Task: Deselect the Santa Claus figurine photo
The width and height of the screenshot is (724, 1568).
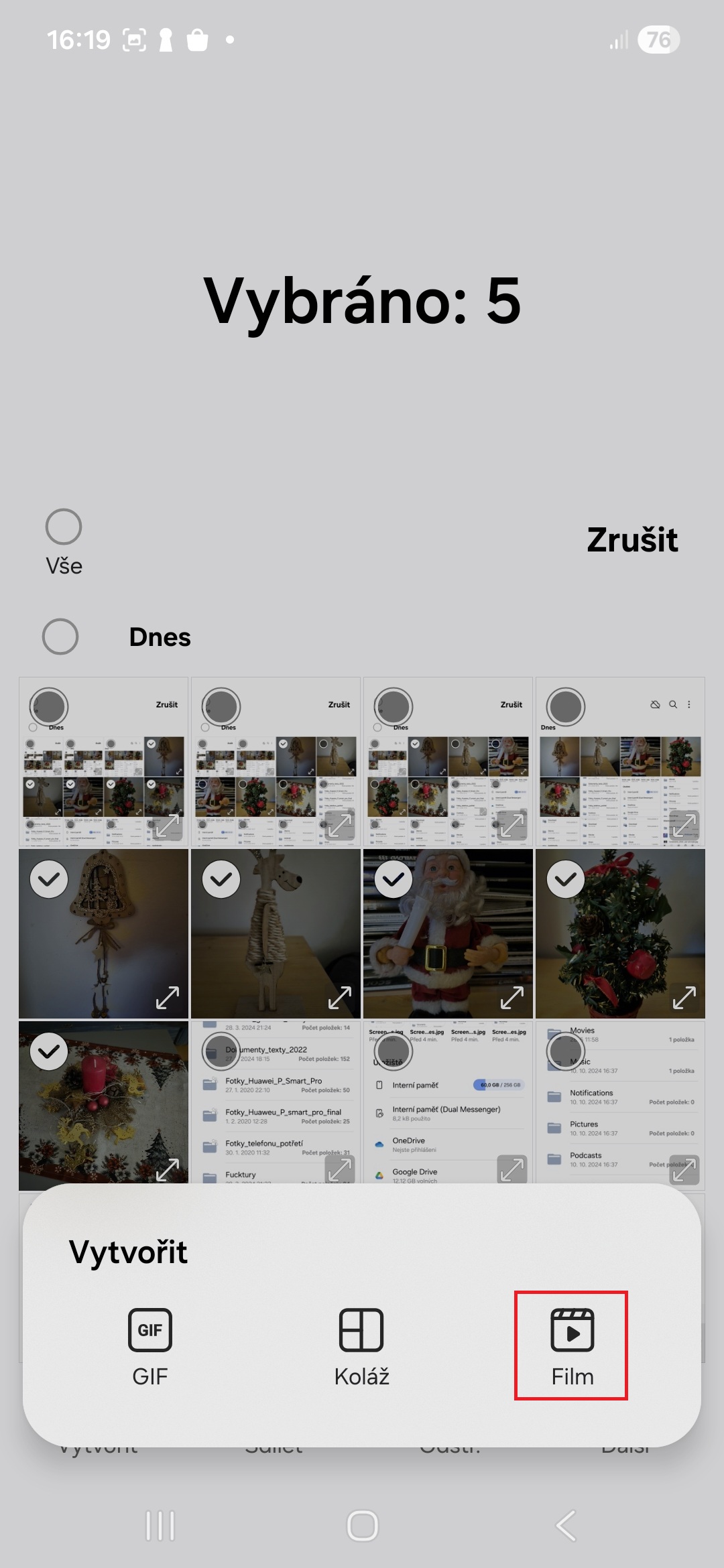Action: 394,879
